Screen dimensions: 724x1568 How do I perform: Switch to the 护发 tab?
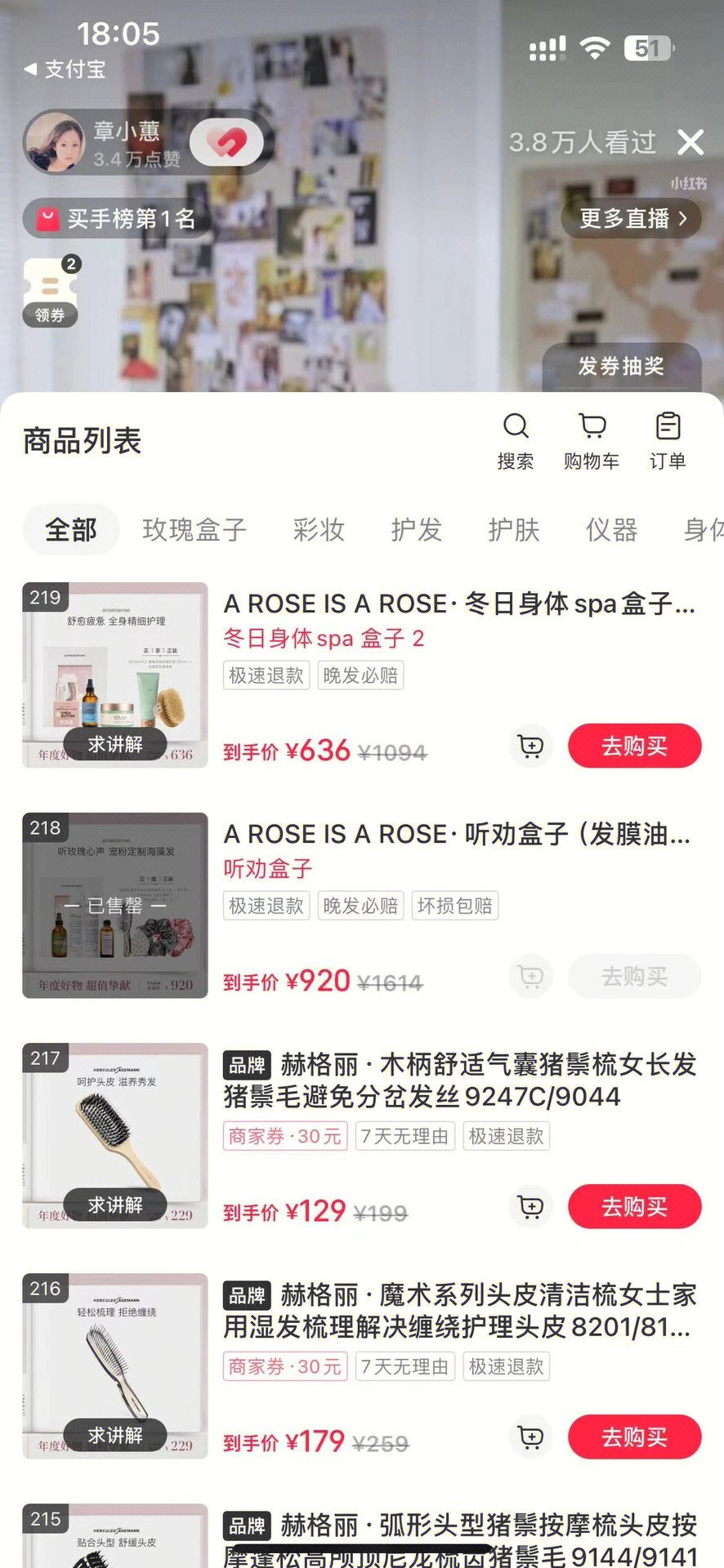point(416,529)
